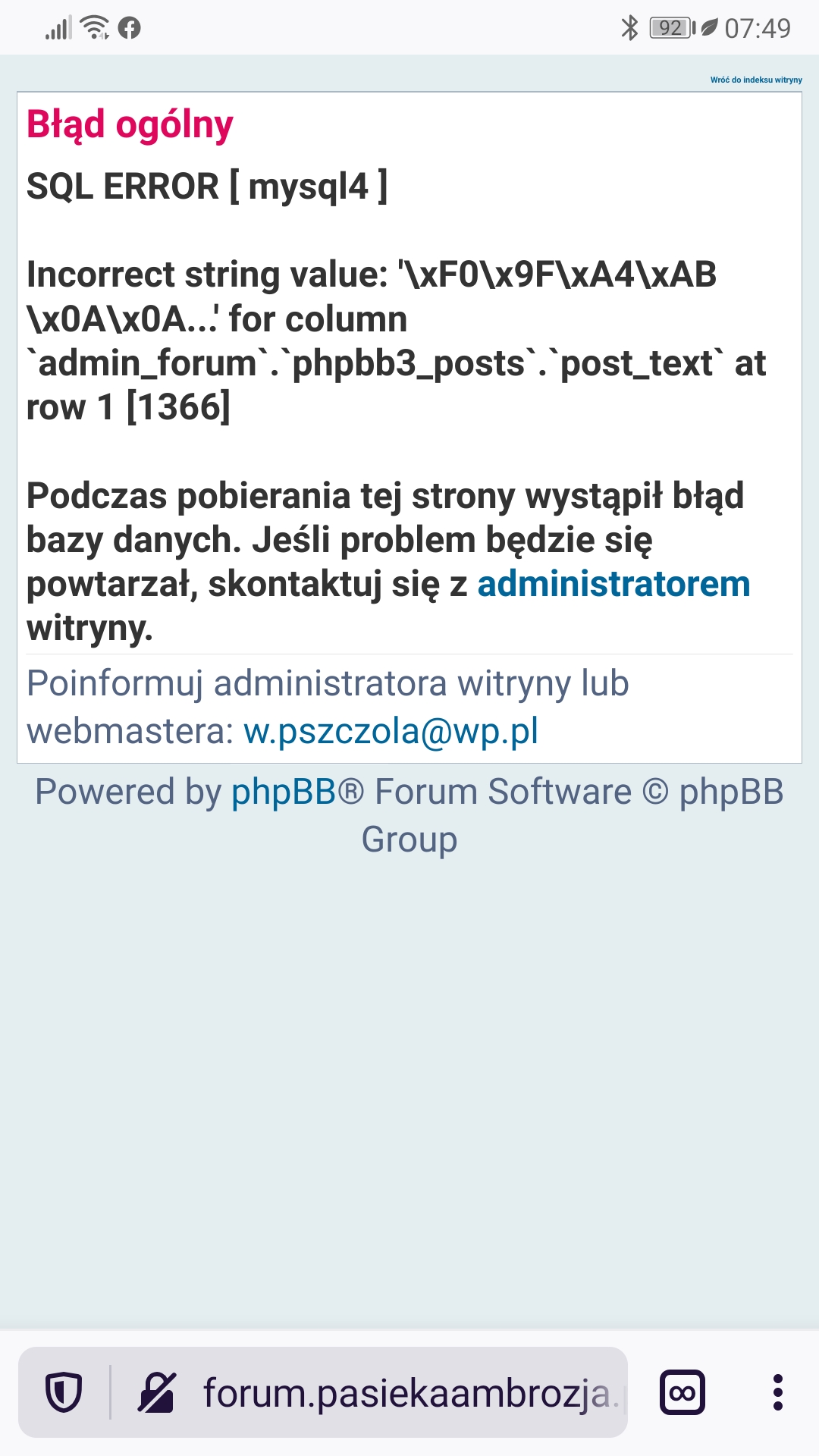Open the 'Wróć do indeksu witryny' link
Image resolution: width=819 pixels, height=1456 pixels.
pyautogui.click(x=756, y=80)
